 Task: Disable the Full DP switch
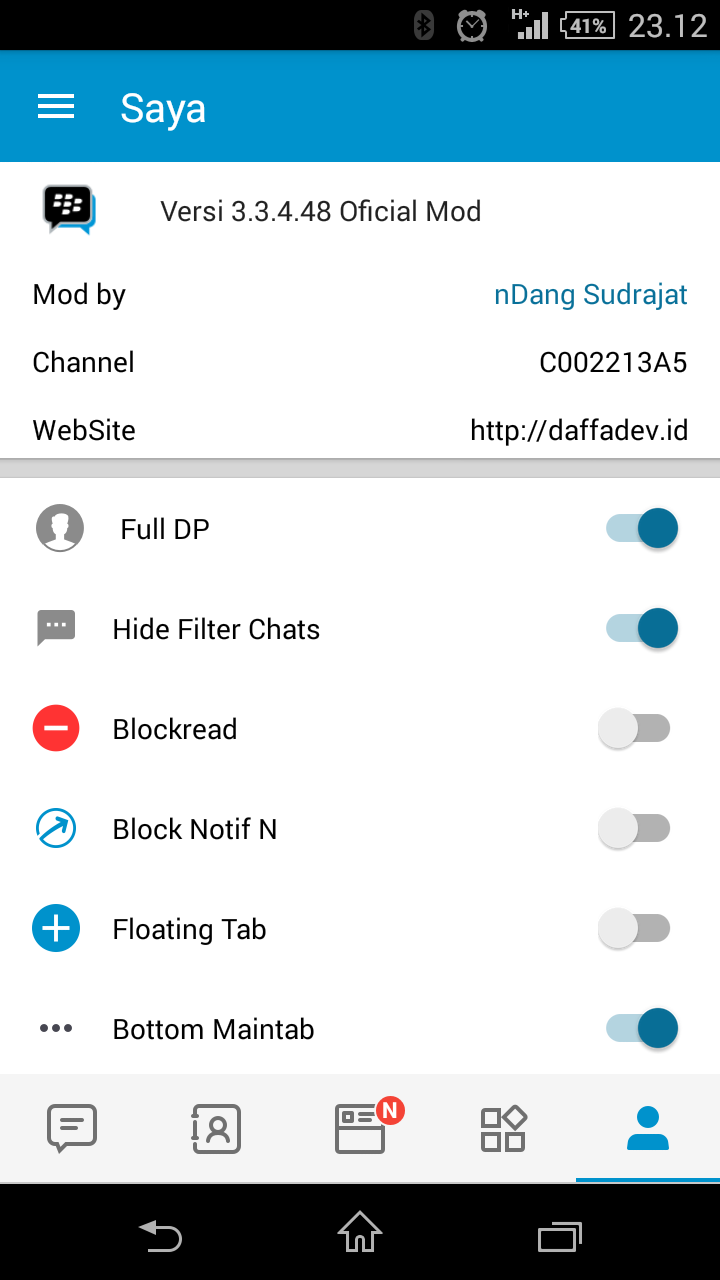[x=642, y=528]
